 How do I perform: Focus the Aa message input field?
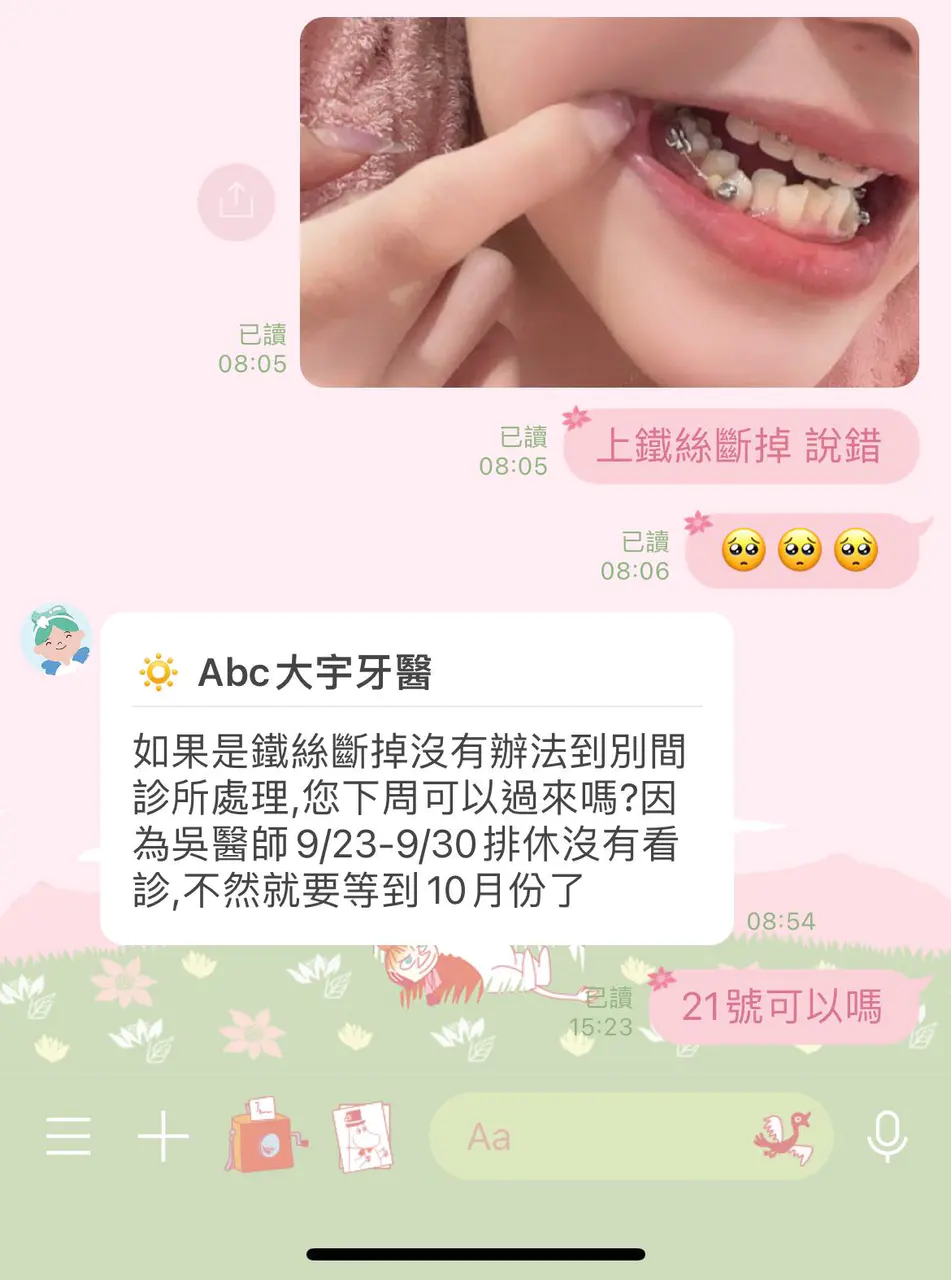[590, 1136]
